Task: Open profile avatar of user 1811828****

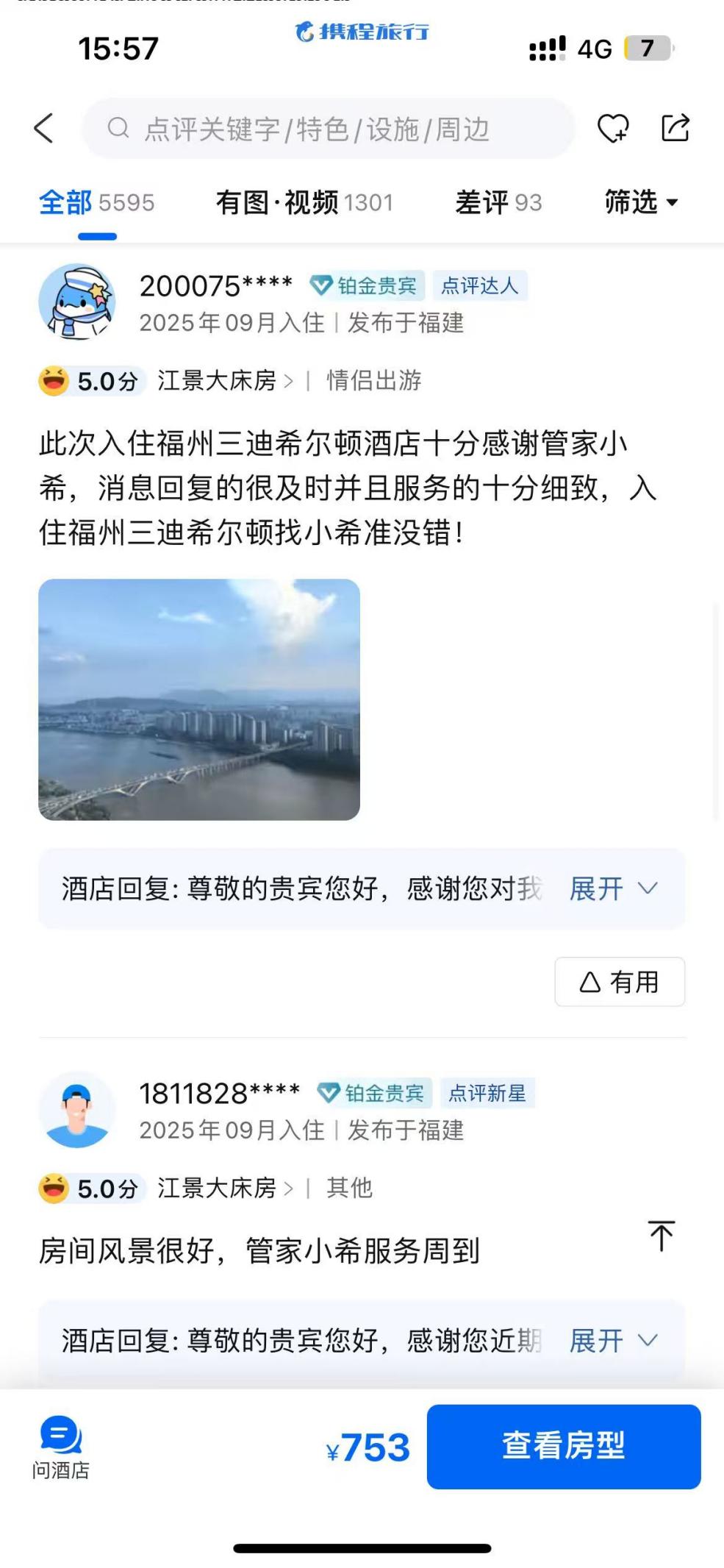Action: [76, 1109]
